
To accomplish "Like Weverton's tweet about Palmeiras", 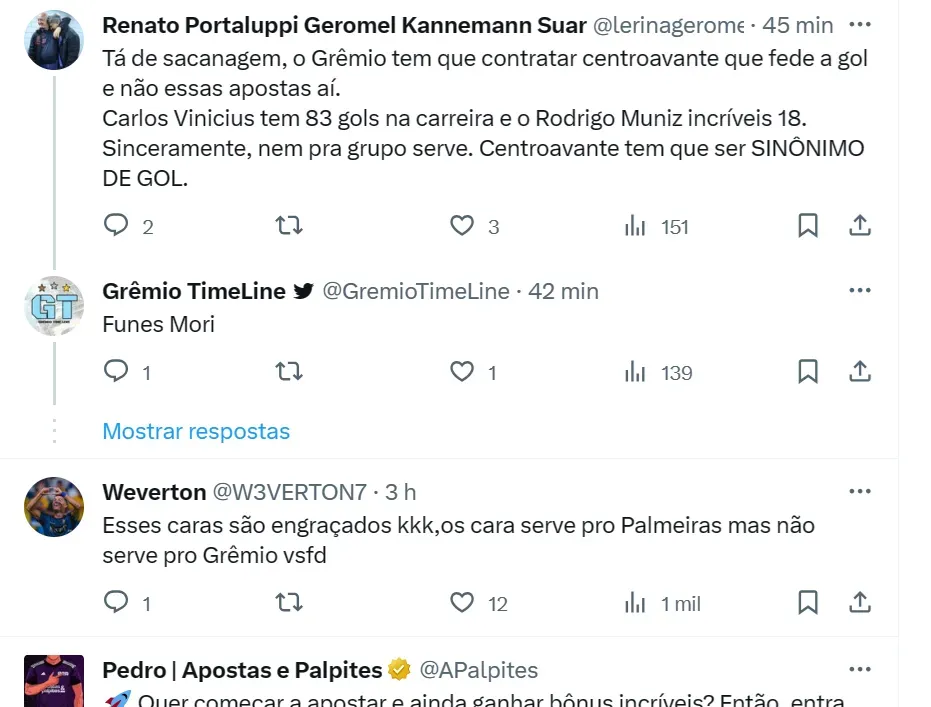I will coord(461,602).
